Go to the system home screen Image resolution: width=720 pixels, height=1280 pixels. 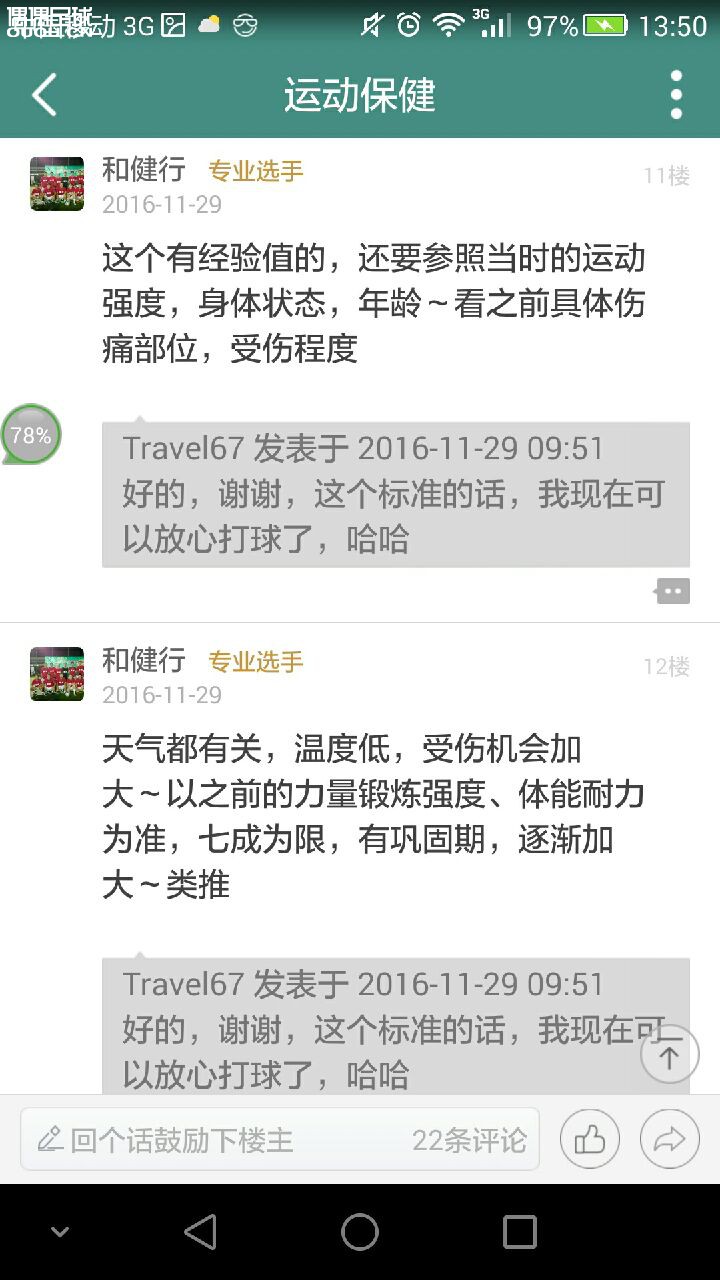[360, 1232]
